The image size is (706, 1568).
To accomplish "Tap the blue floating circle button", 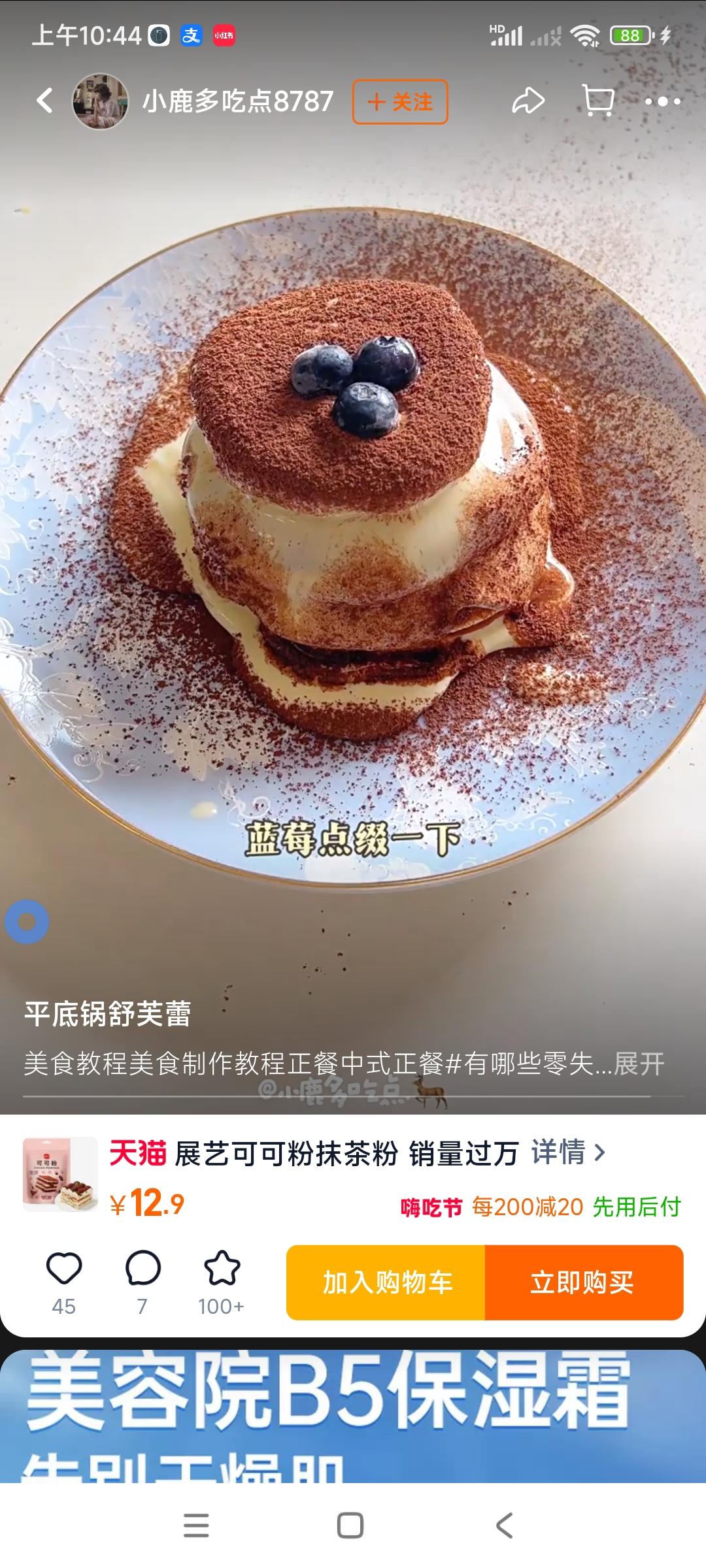I will (27, 921).
